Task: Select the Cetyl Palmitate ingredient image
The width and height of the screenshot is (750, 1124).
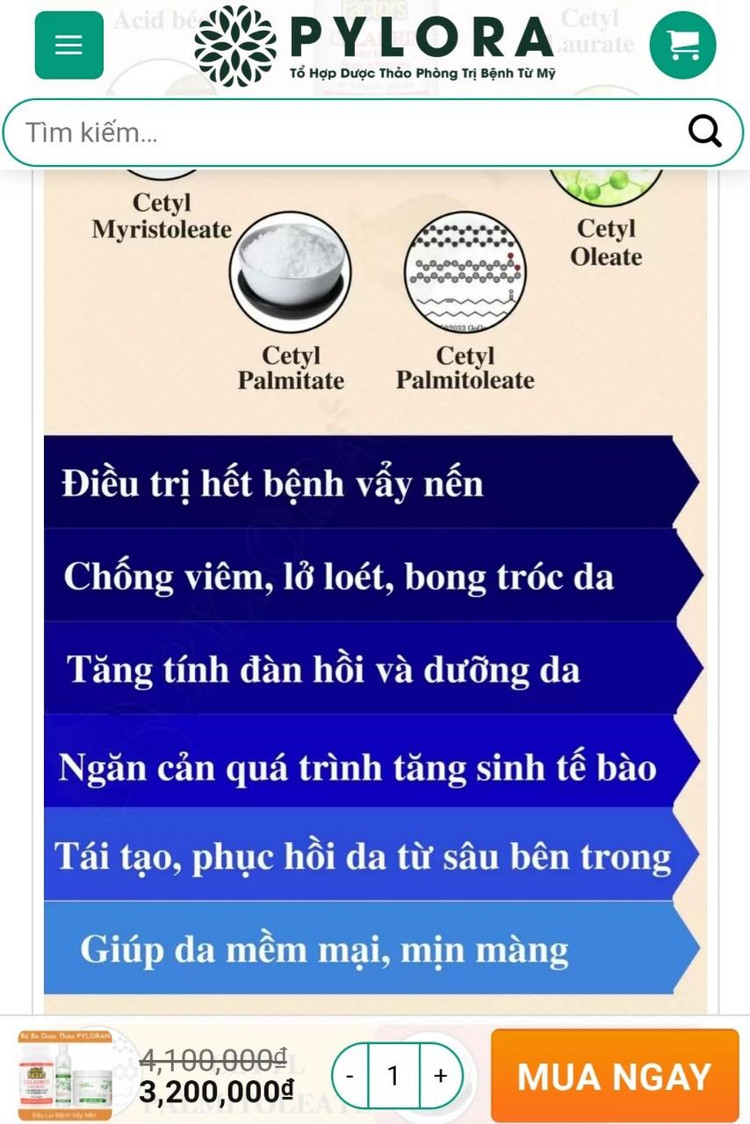Action: tap(290, 273)
